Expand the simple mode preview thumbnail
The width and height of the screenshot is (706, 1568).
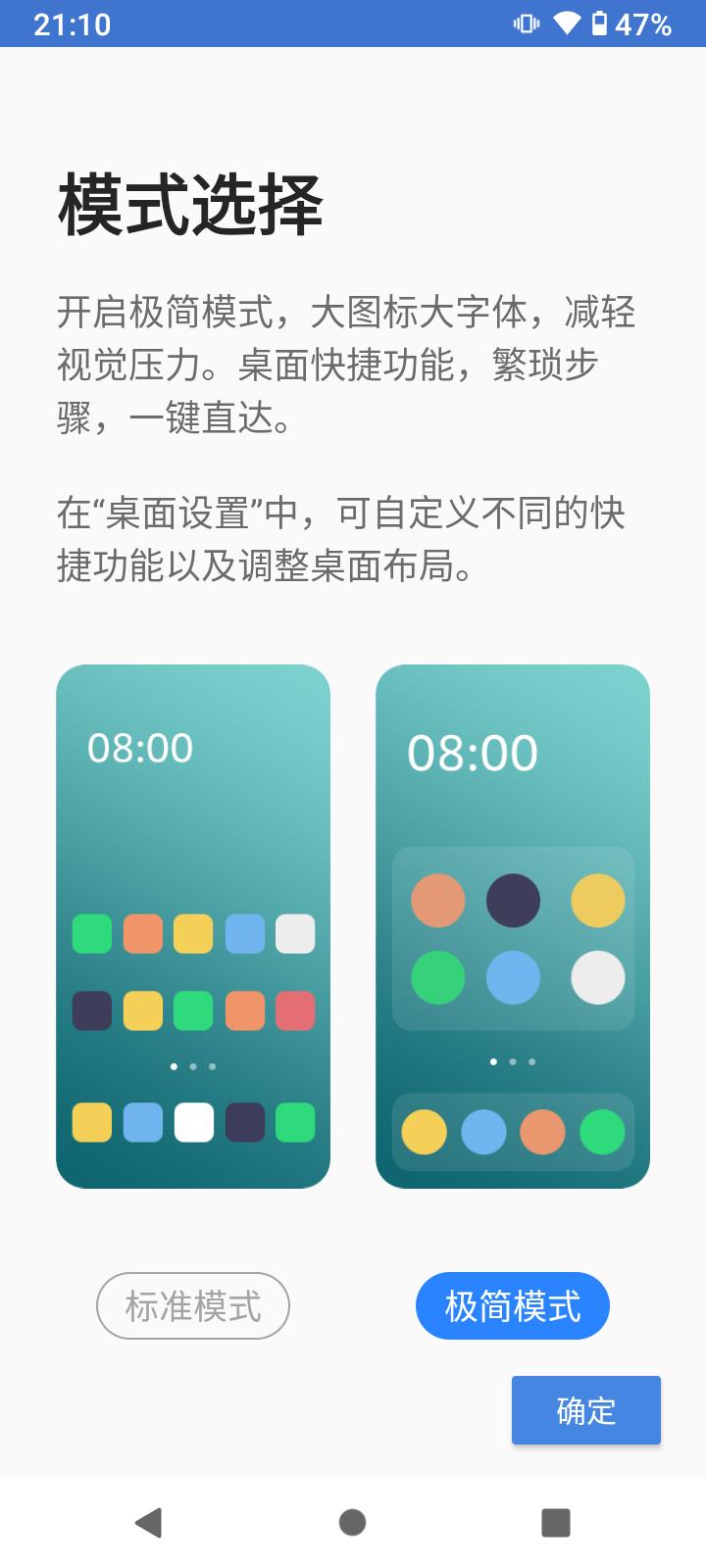click(x=513, y=926)
